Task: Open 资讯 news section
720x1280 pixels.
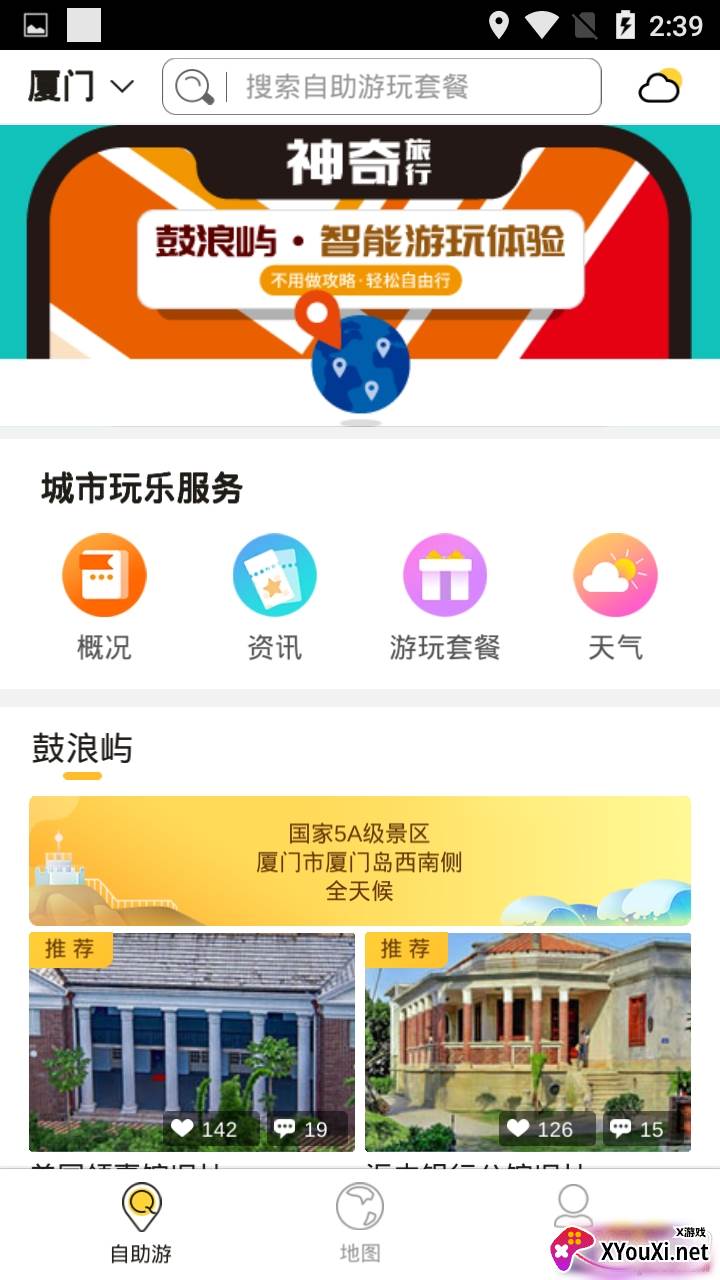Action: pyautogui.click(x=274, y=597)
